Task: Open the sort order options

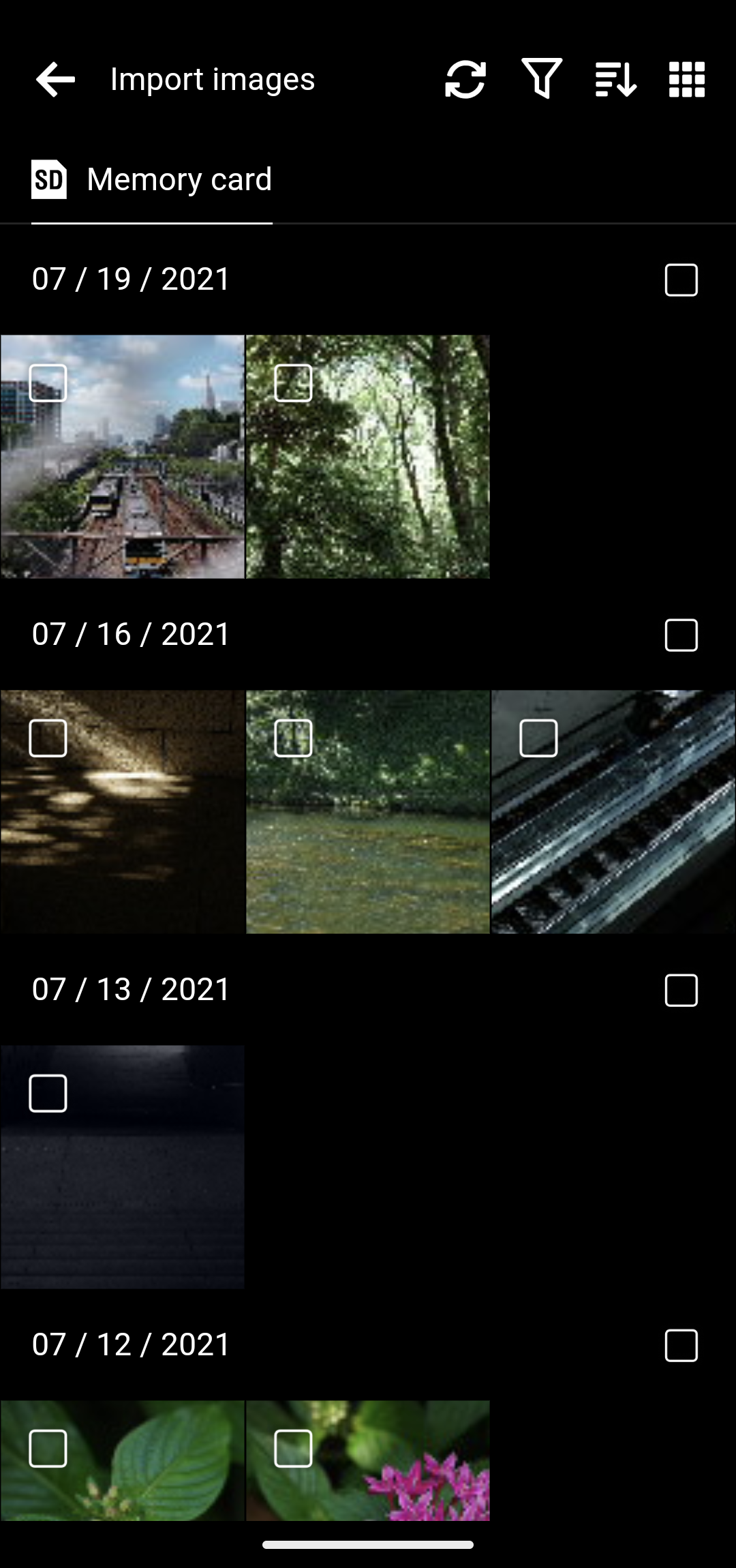Action: pyautogui.click(x=615, y=80)
